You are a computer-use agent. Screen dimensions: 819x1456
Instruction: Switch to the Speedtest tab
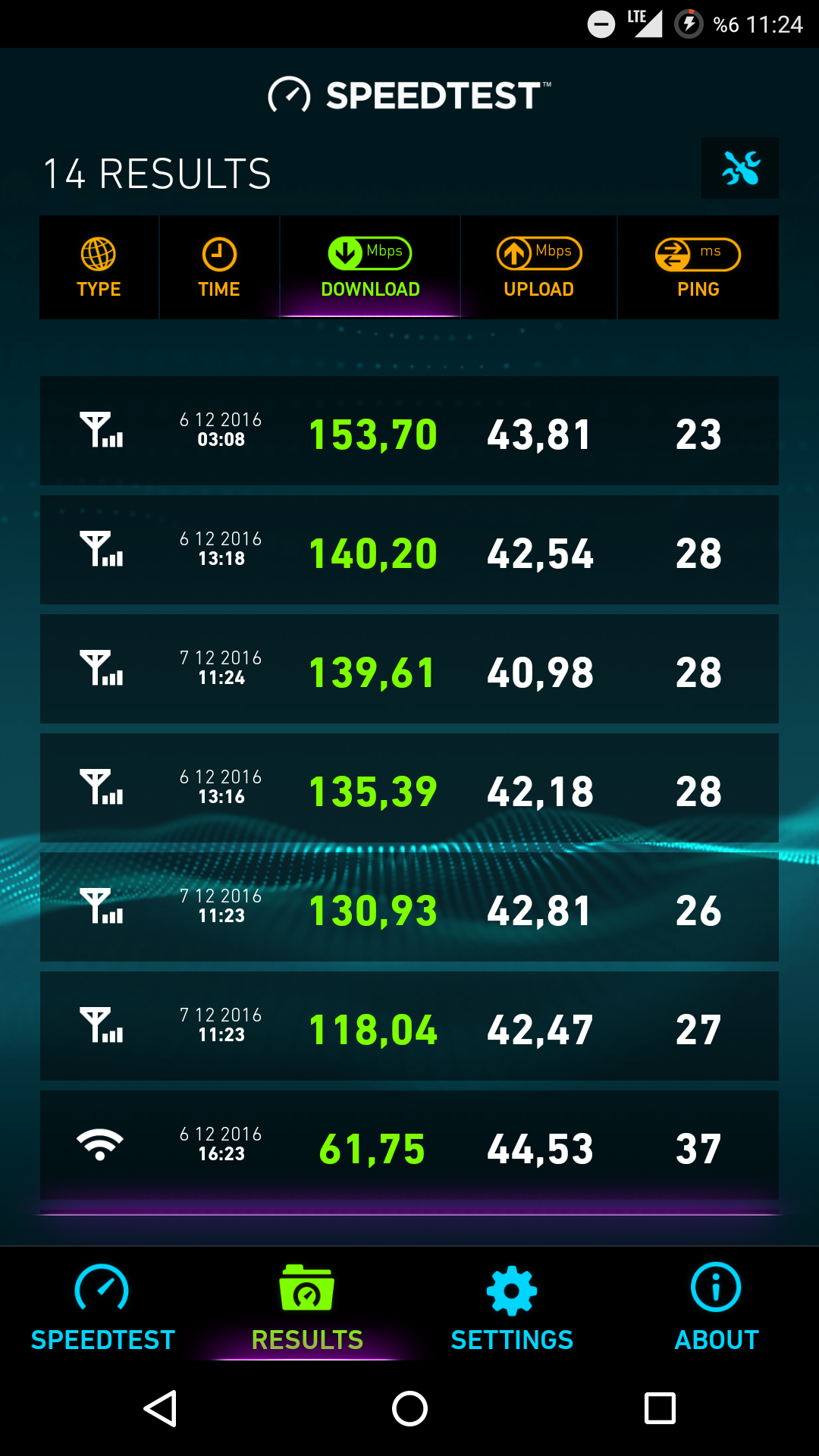tap(102, 1307)
